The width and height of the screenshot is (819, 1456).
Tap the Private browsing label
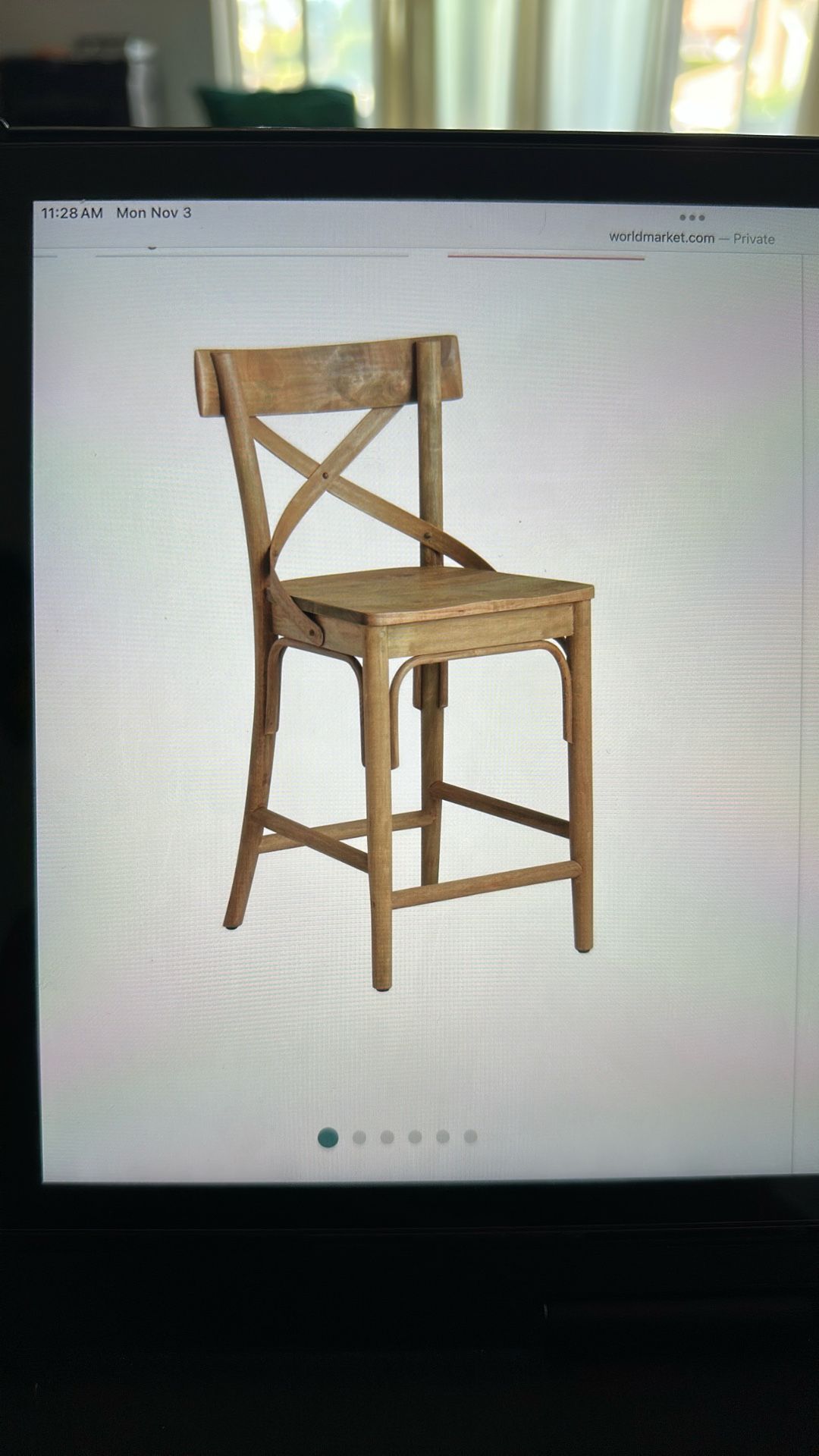pyautogui.click(x=753, y=239)
